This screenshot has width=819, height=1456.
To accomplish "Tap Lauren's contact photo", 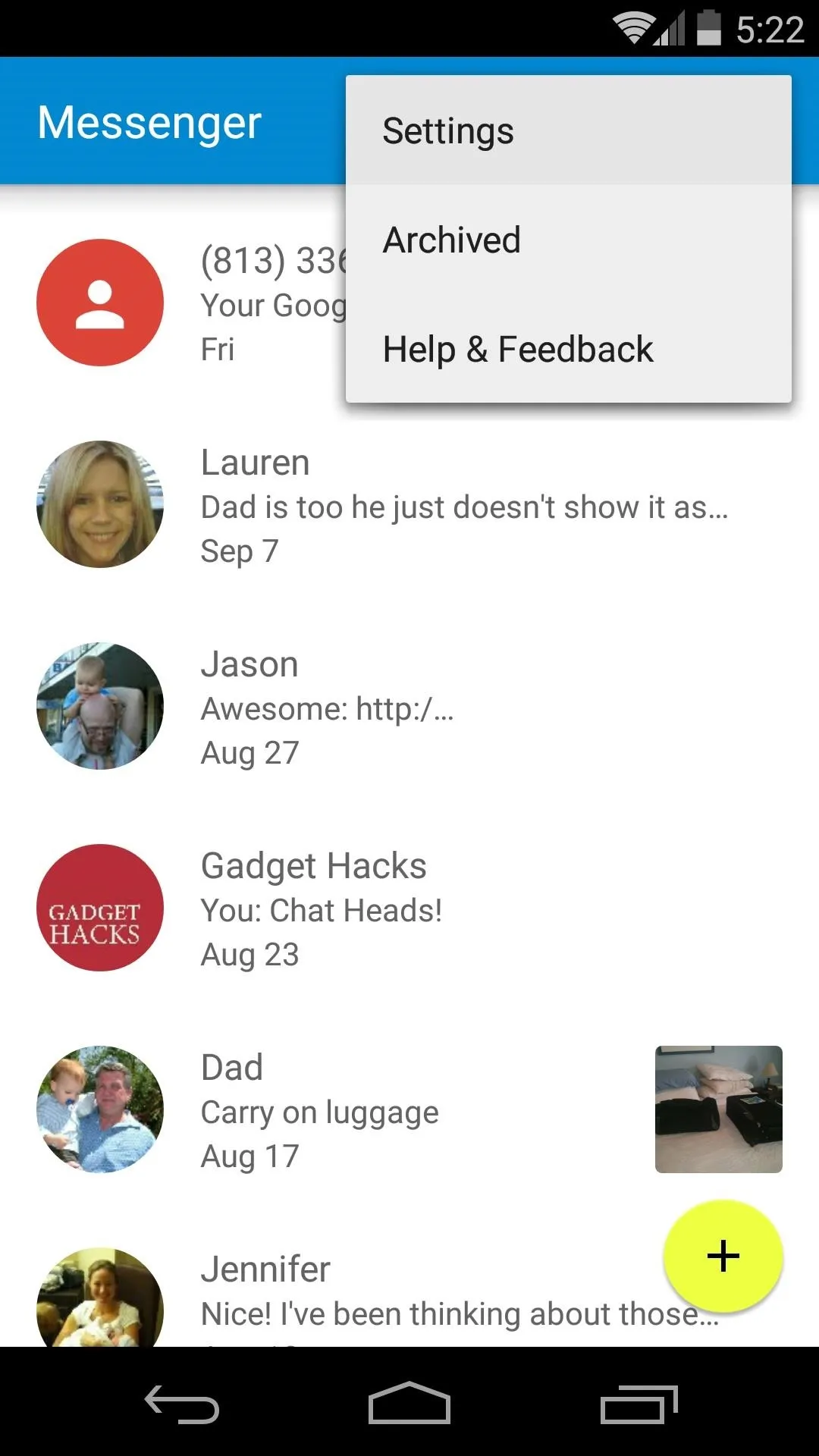I will point(100,504).
